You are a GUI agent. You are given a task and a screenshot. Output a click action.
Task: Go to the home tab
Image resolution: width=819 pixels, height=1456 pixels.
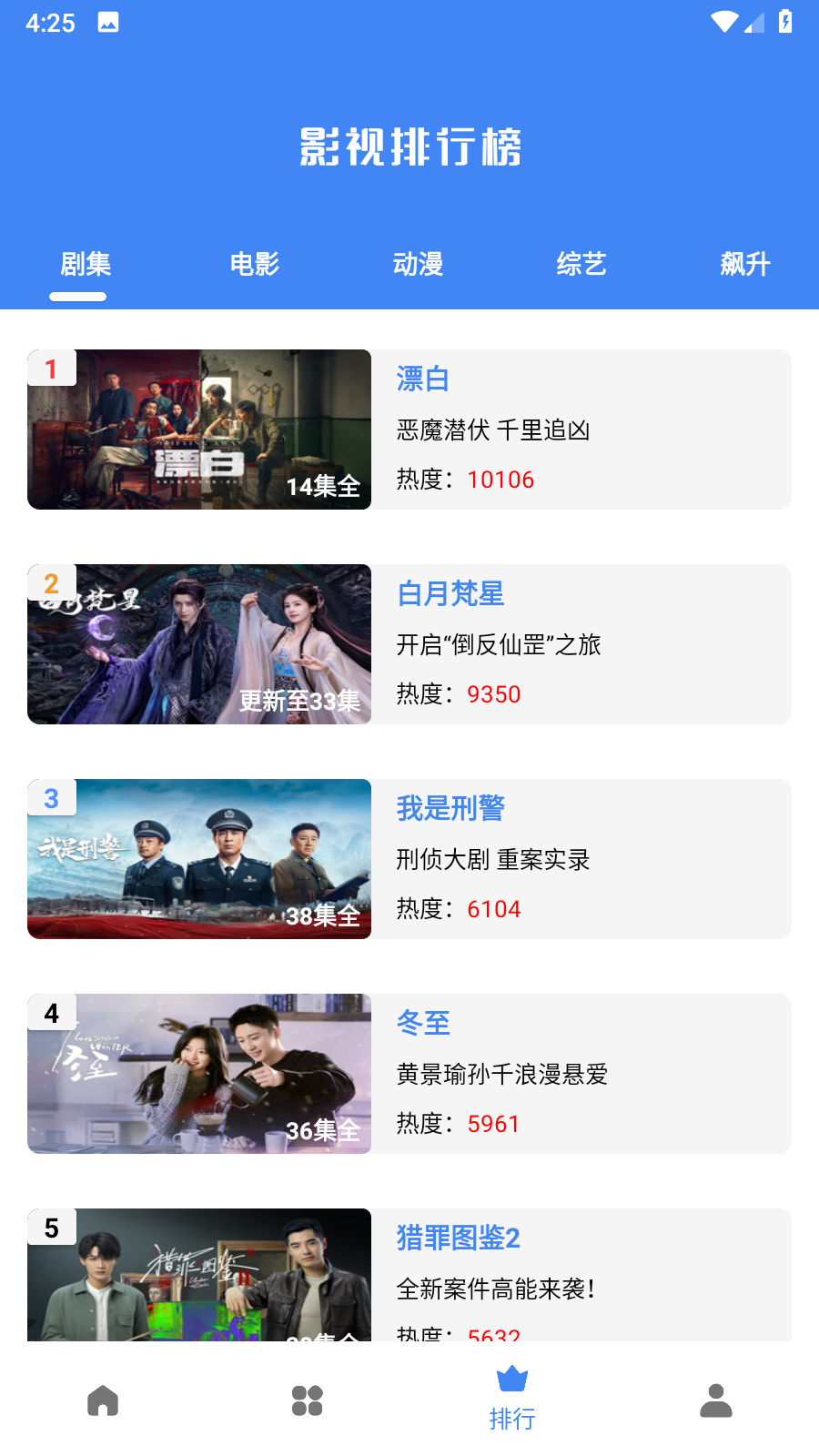(x=103, y=1400)
